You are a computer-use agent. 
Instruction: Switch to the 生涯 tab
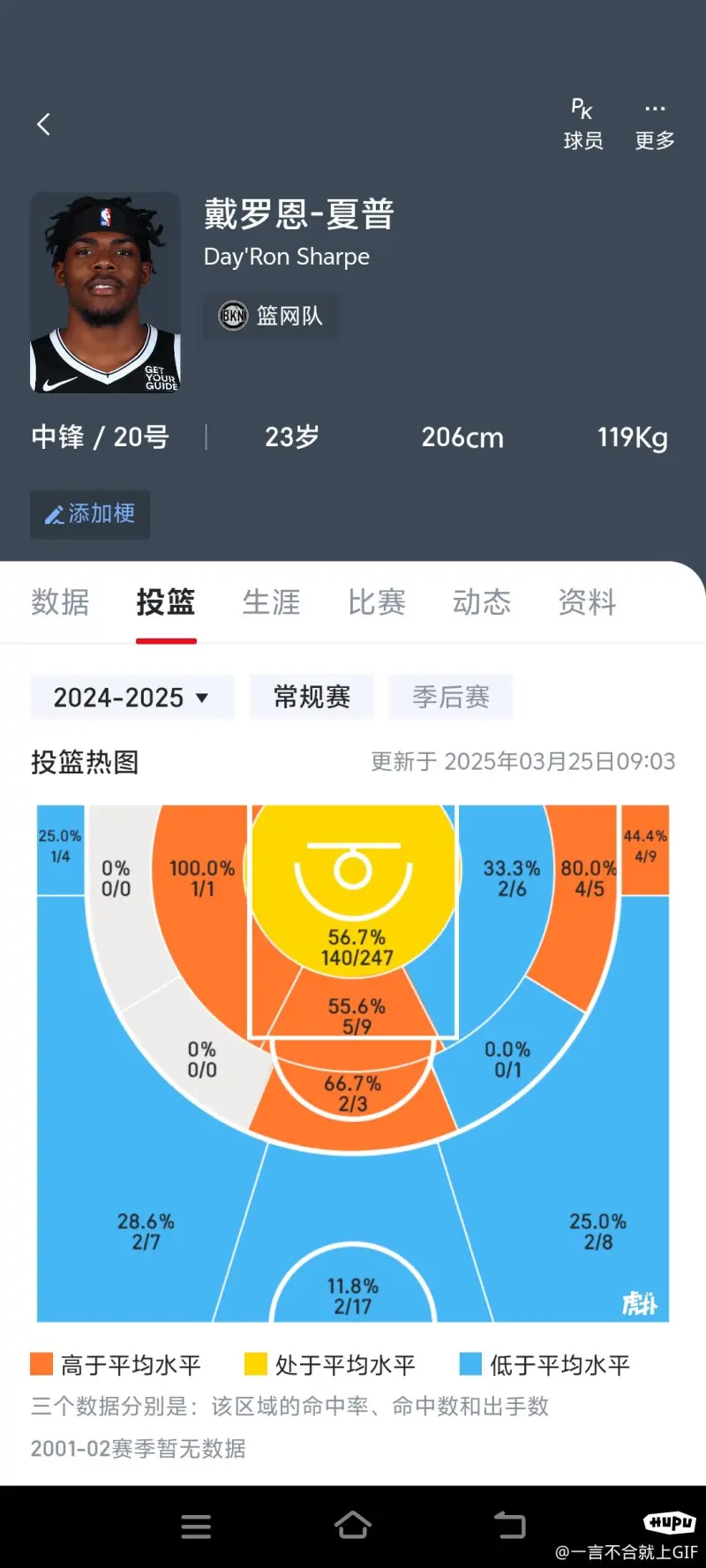(271, 602)
